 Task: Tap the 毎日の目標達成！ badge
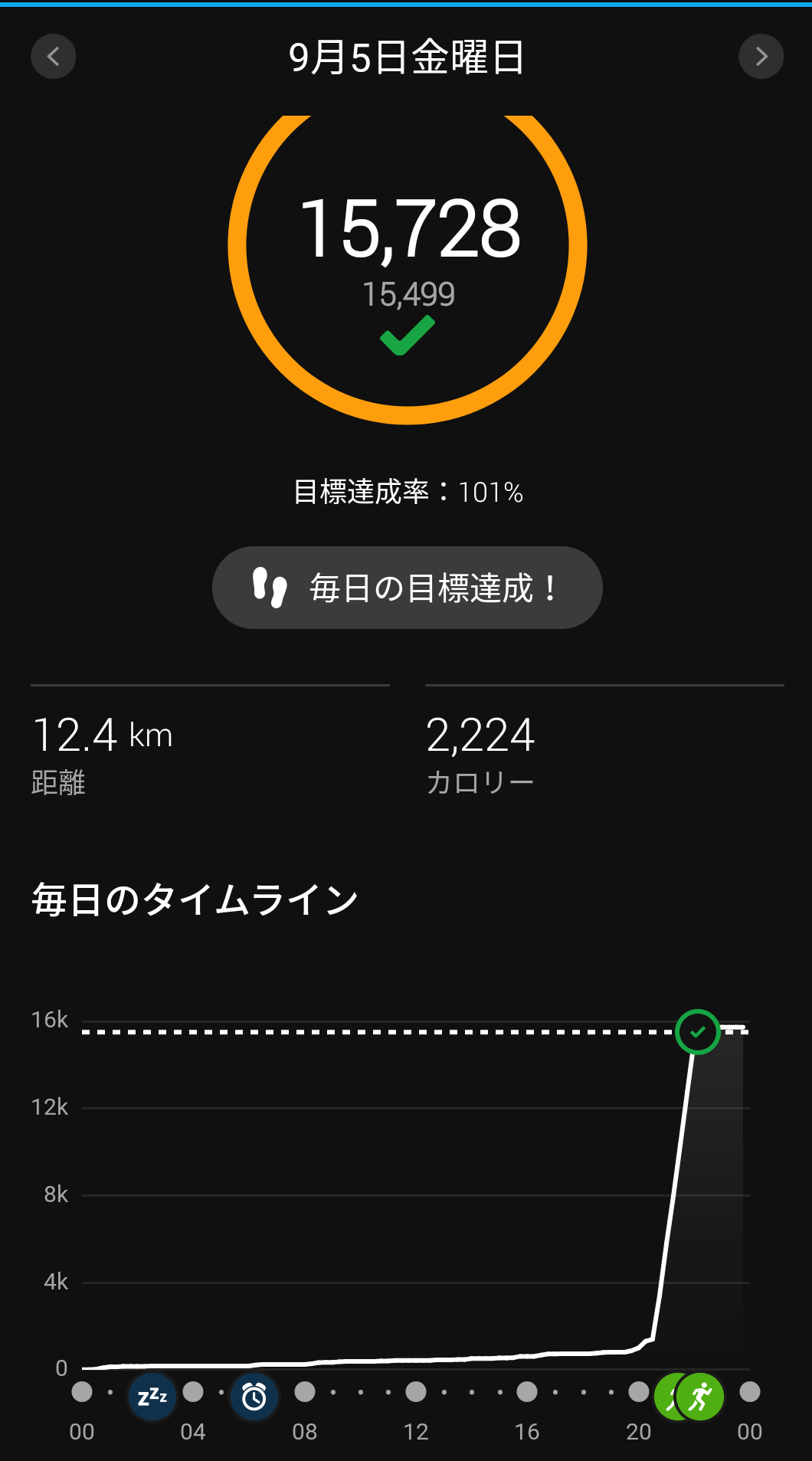point(407,588)
